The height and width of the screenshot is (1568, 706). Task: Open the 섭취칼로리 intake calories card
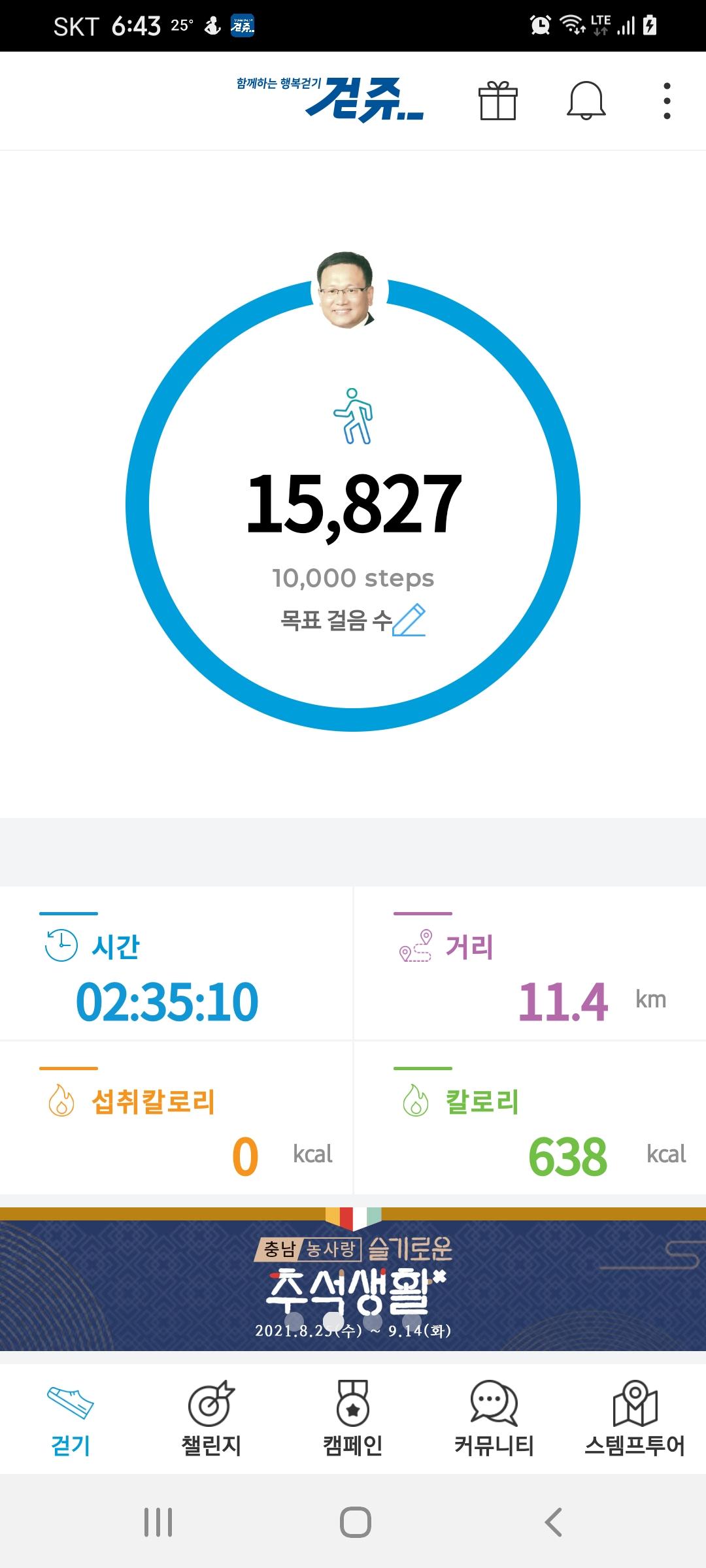click(x=176, y=1119)
